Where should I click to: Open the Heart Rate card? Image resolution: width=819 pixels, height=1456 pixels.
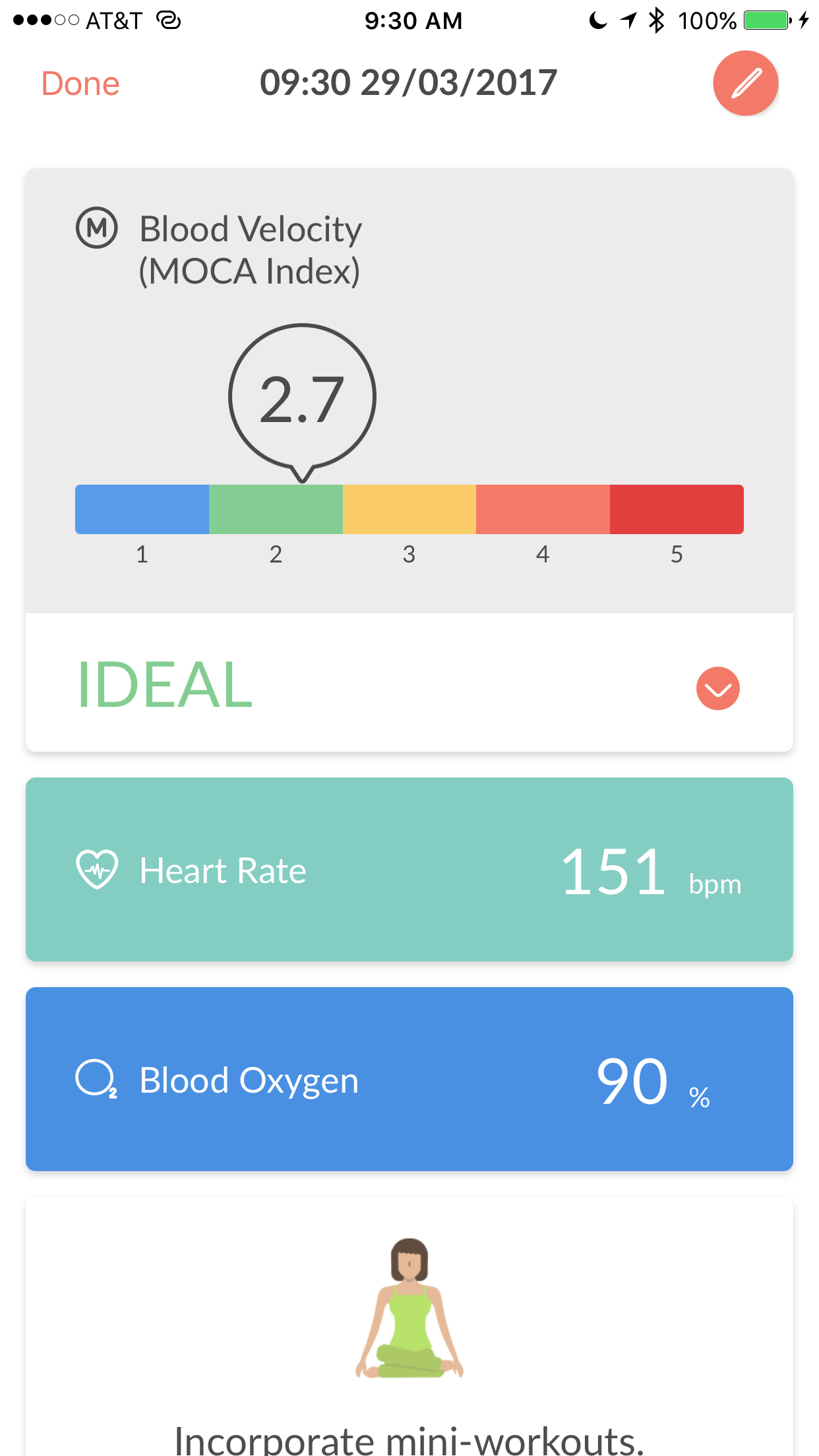coord(409,869)
